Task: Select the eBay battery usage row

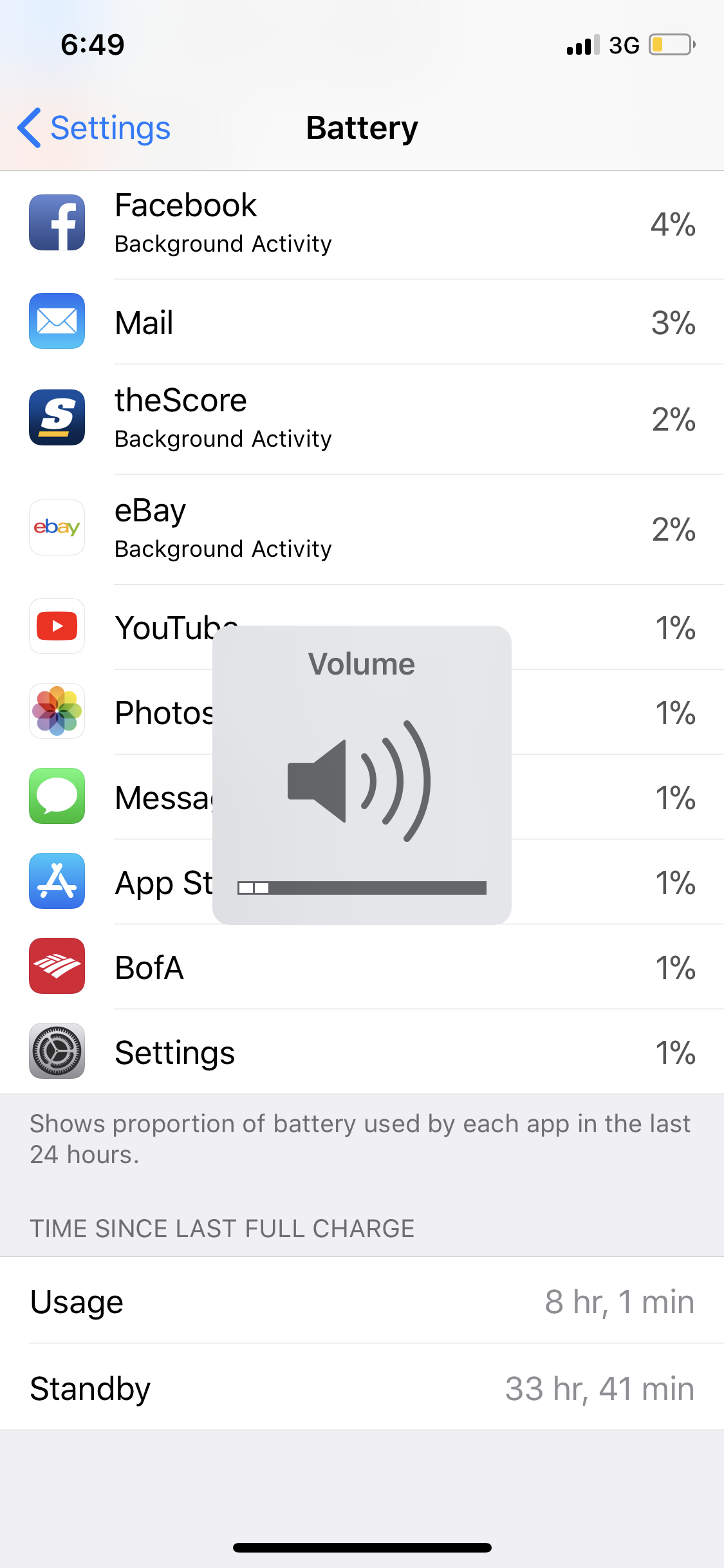Action: [362, 529]
